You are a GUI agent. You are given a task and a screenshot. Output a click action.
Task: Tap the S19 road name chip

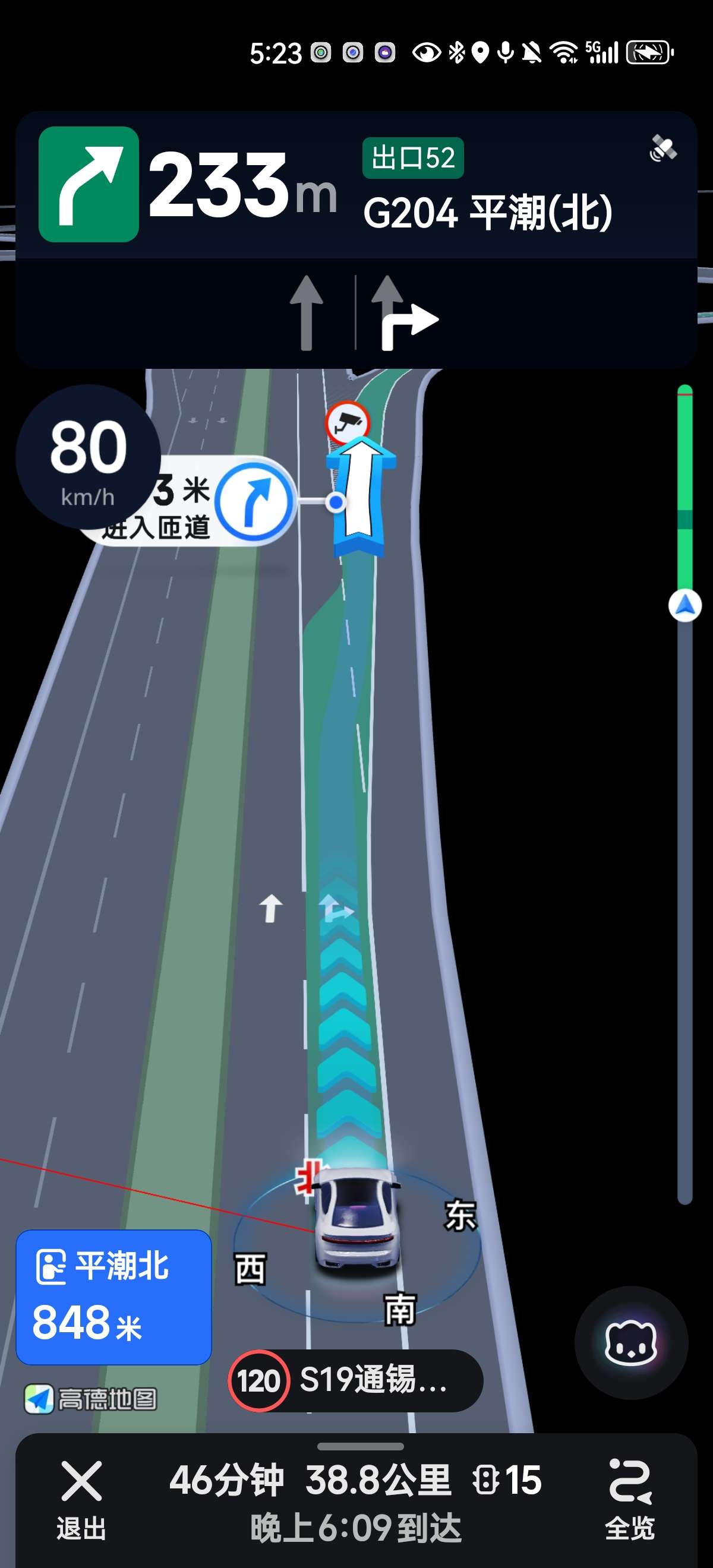click(356, 1380)
